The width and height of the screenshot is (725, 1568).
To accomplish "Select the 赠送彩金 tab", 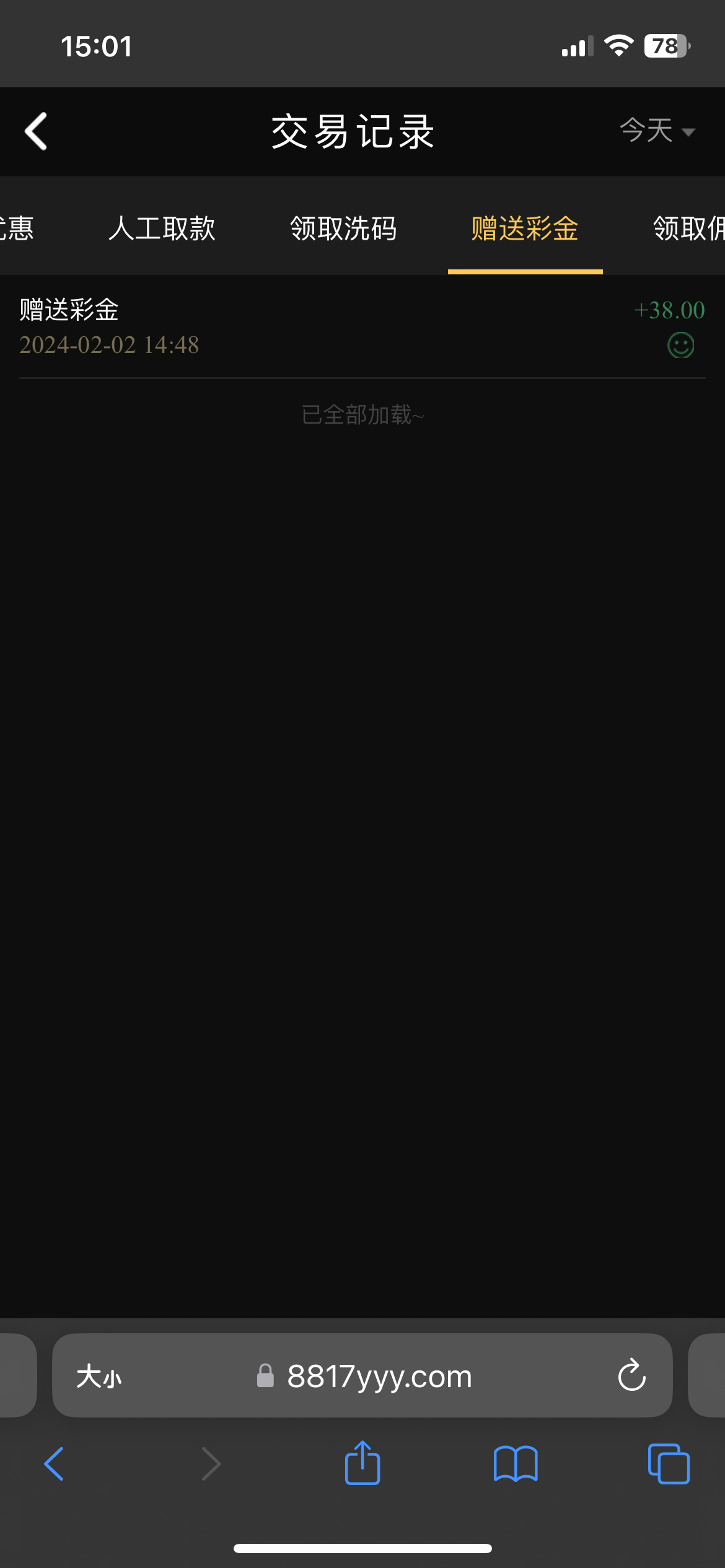I will [525, 228].
